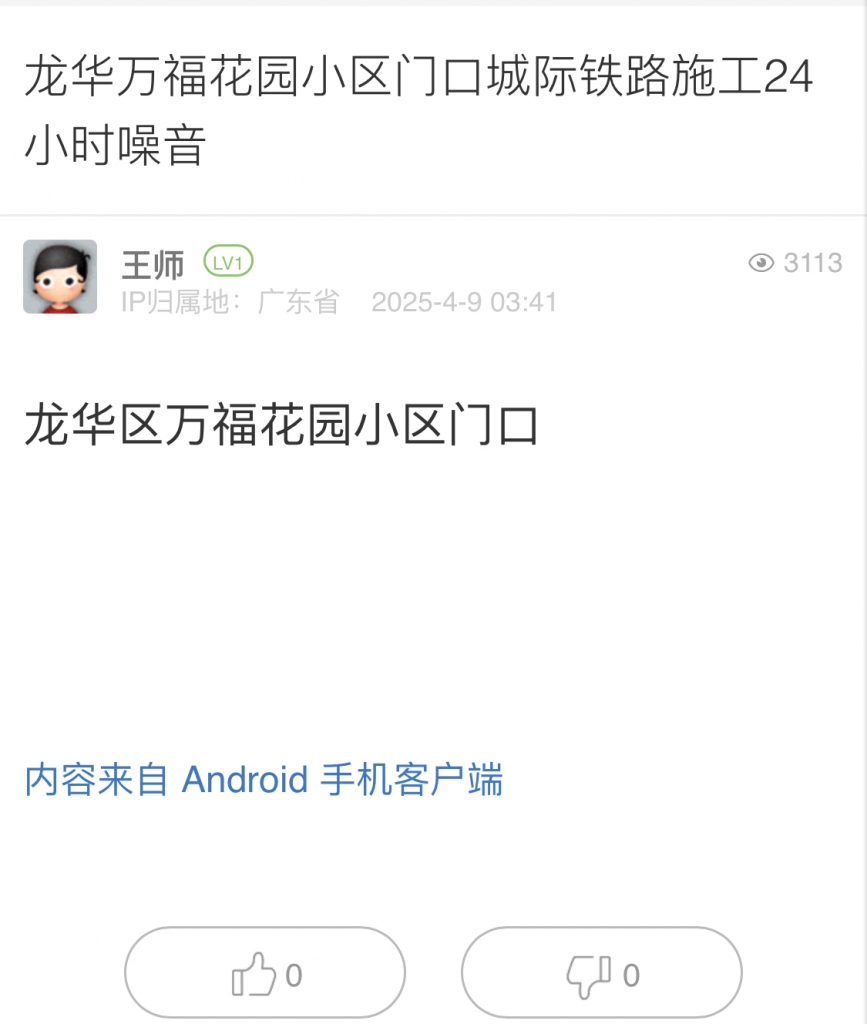Like this post with thumbs up
The height and width of the screenshot is (1024, 867).
tap(265, 974)
